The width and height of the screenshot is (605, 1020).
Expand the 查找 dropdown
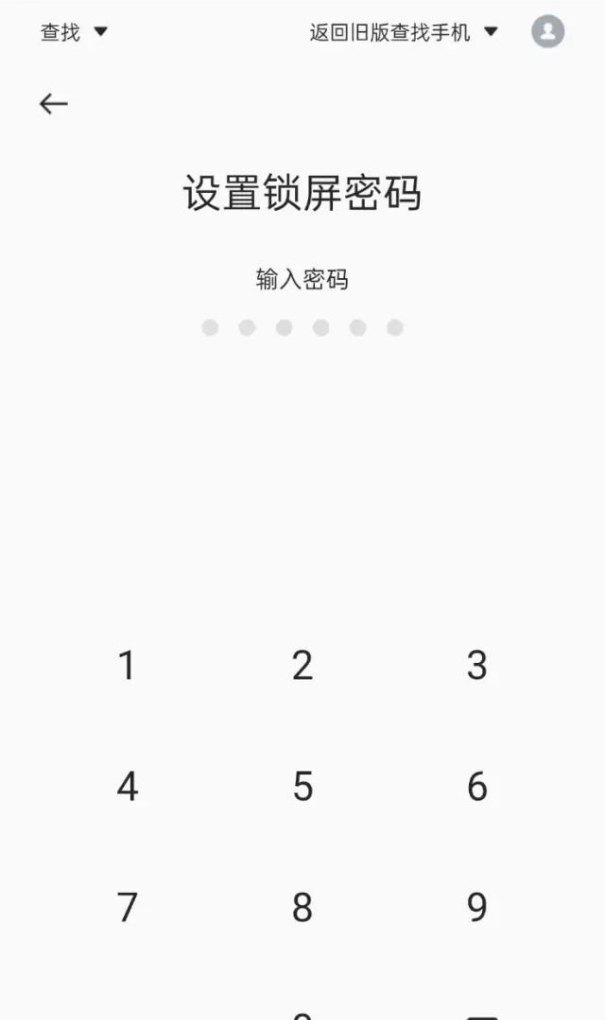[74, 32]
